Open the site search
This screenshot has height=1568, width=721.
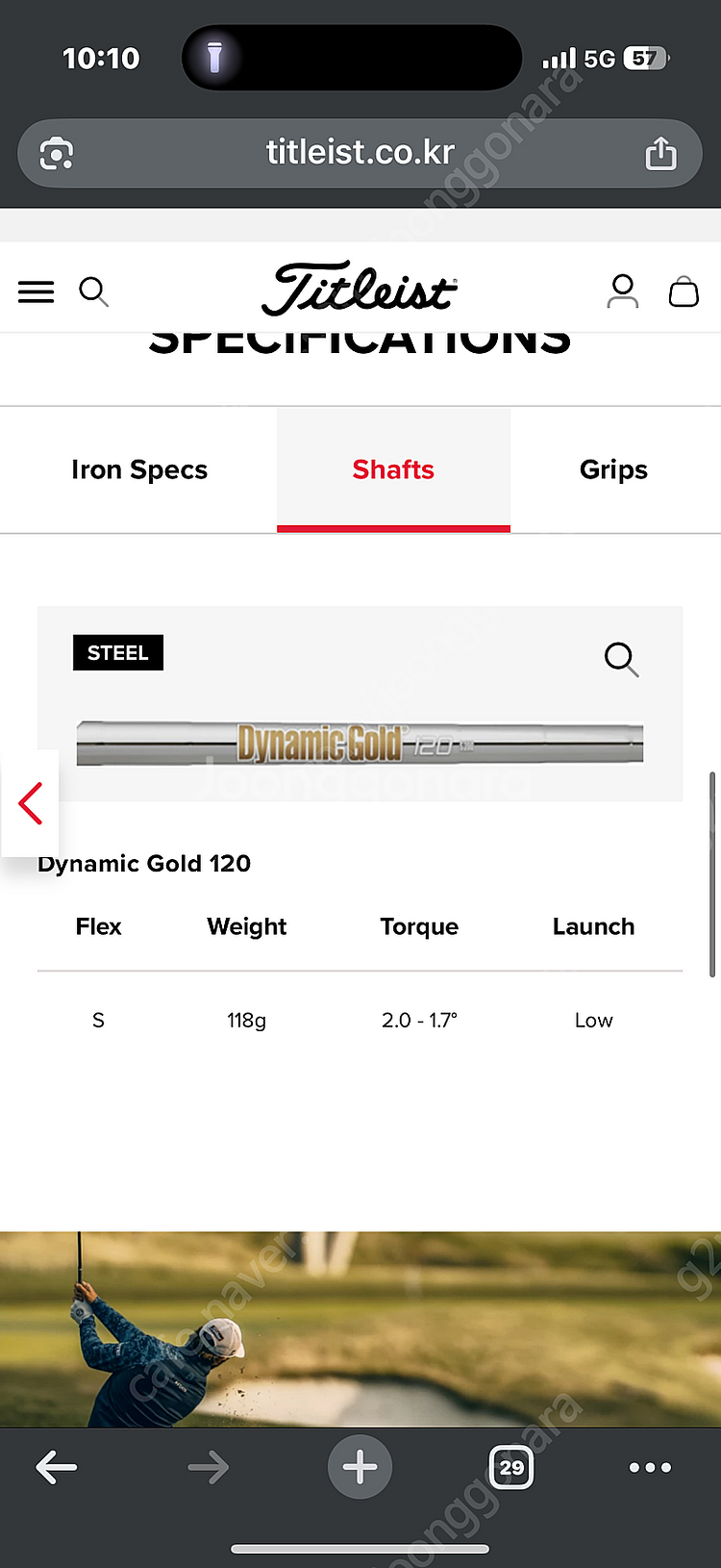click(93, 291)
